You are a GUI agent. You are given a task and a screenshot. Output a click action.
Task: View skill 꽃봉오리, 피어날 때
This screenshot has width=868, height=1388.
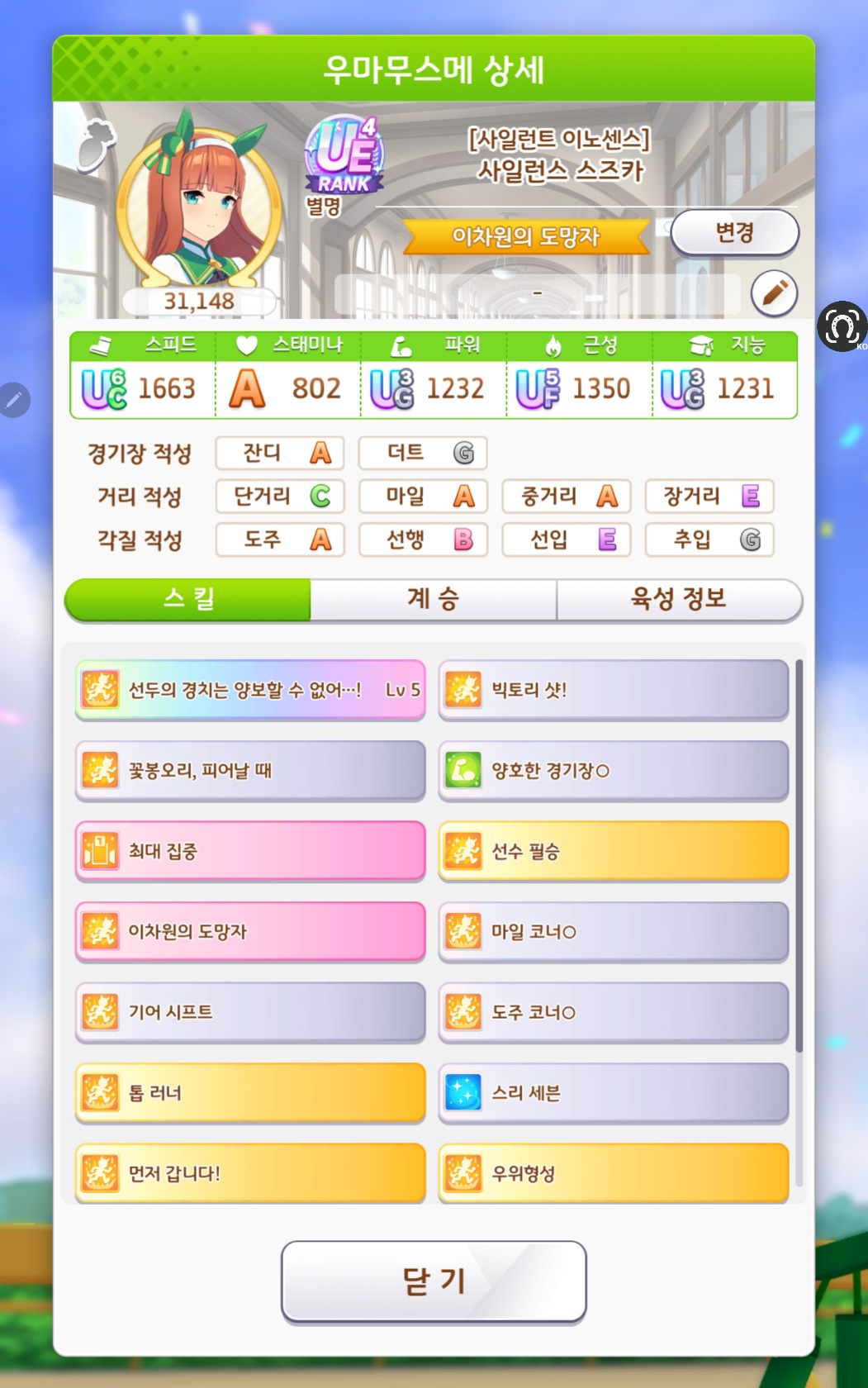coord(250,771)
